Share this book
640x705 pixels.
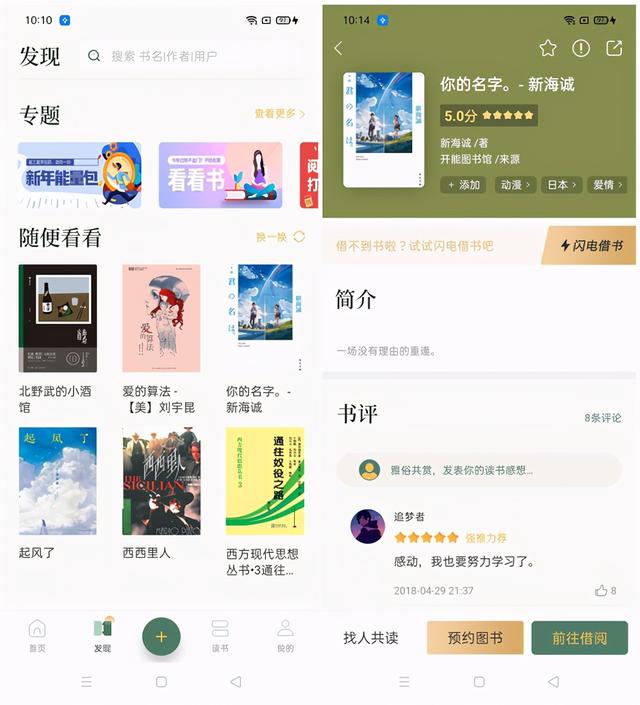pos(614,48)
